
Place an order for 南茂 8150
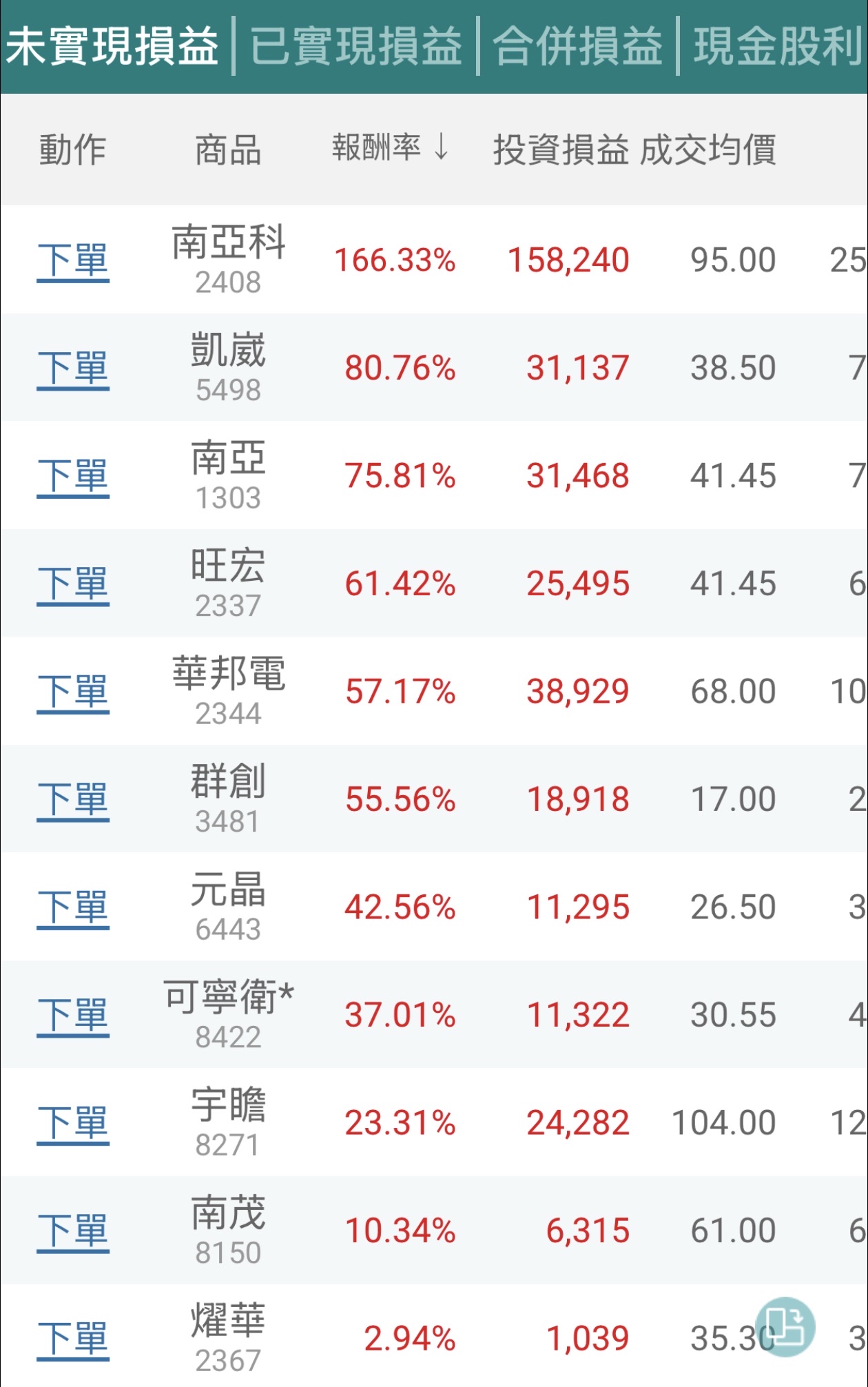(x=72, y=1231)
